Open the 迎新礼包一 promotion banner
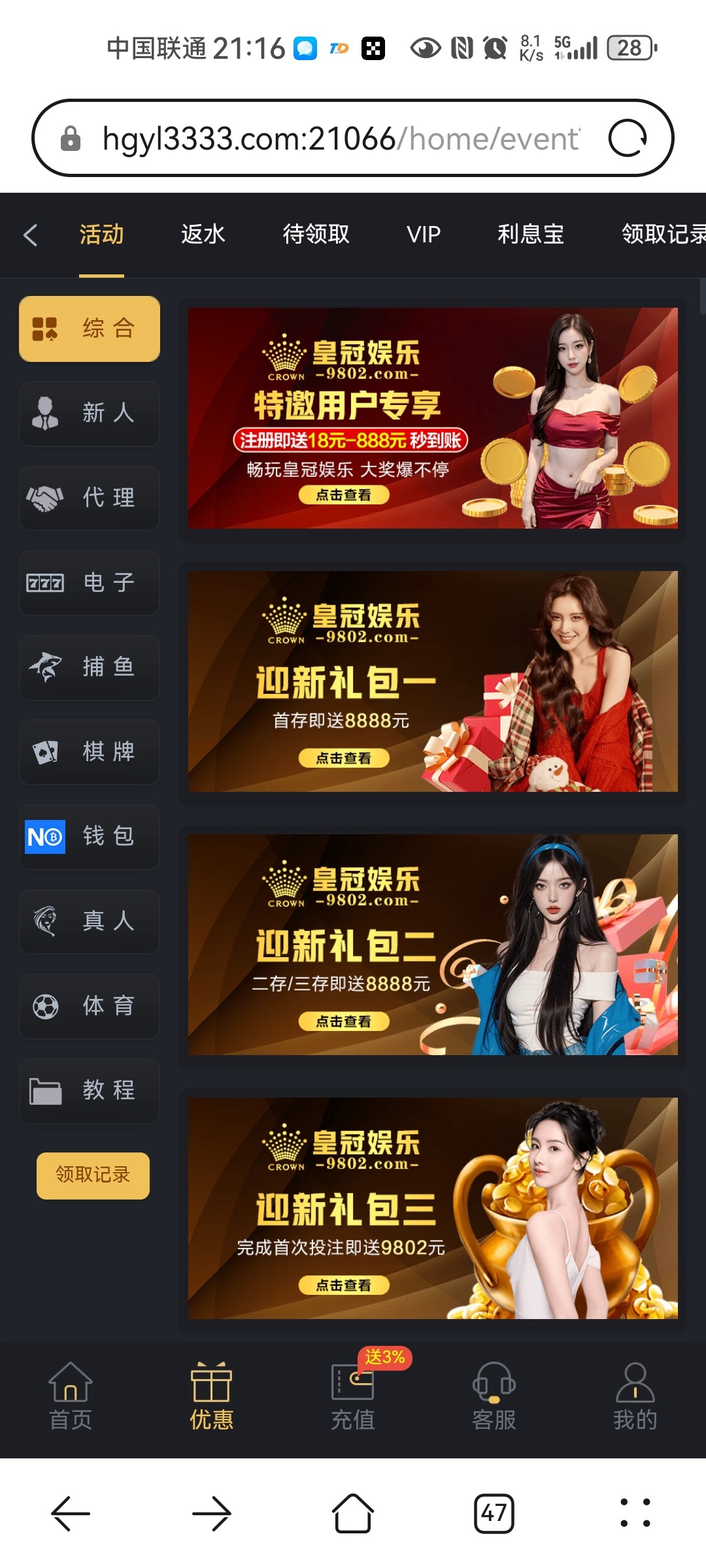The width and height of the screenshot is (706, 1568). click(x=433, y=681)
